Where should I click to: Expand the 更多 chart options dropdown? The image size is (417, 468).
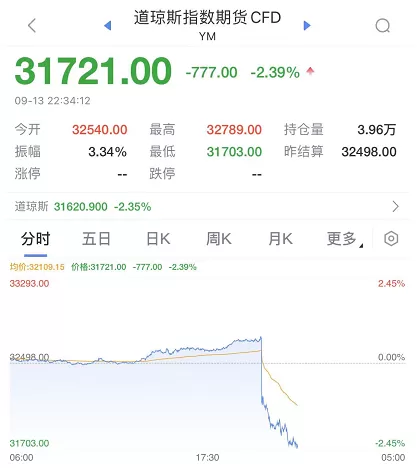click(344, 239)
